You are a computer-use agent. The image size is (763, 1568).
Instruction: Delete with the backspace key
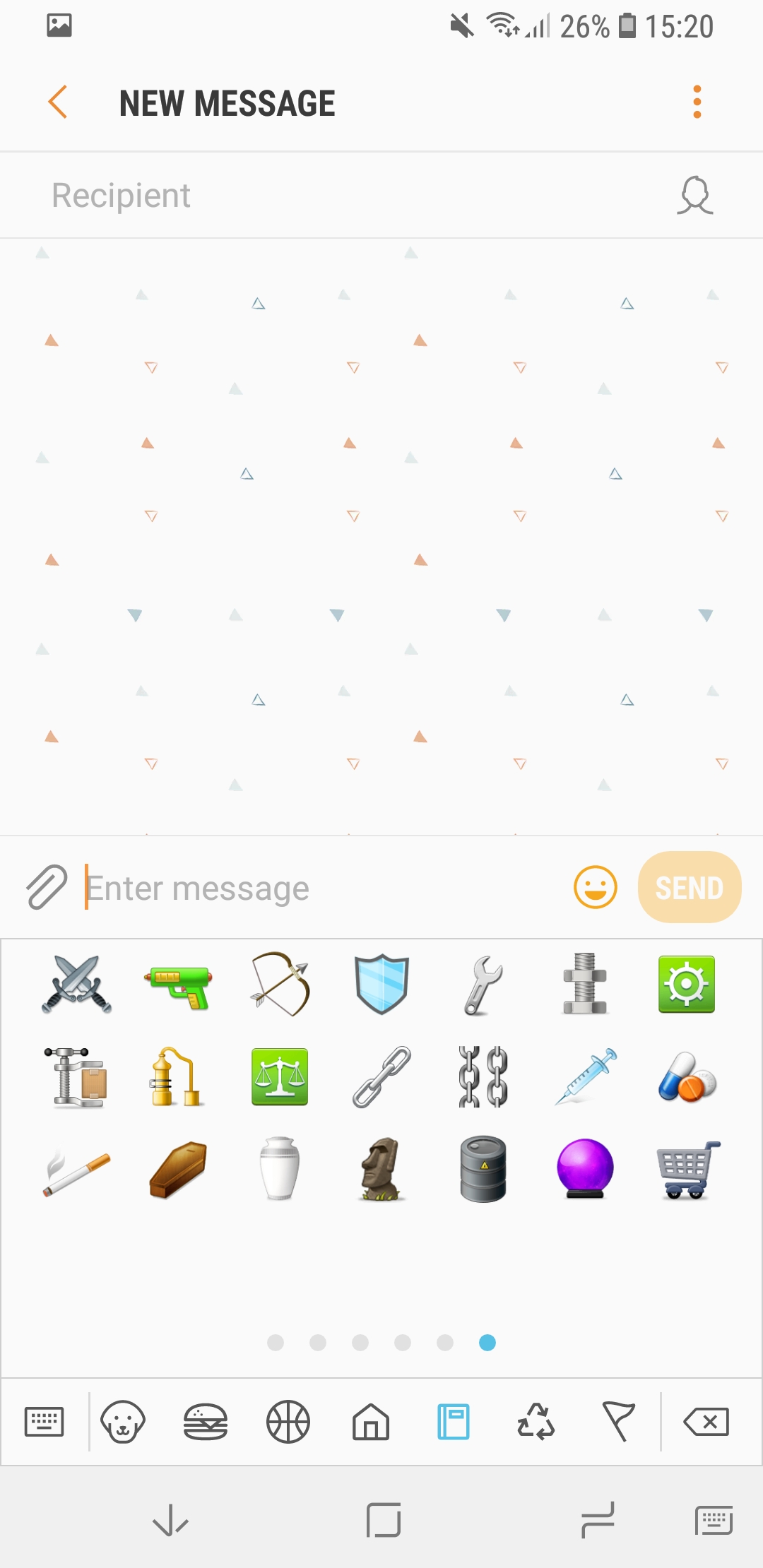coord(706,1421)
